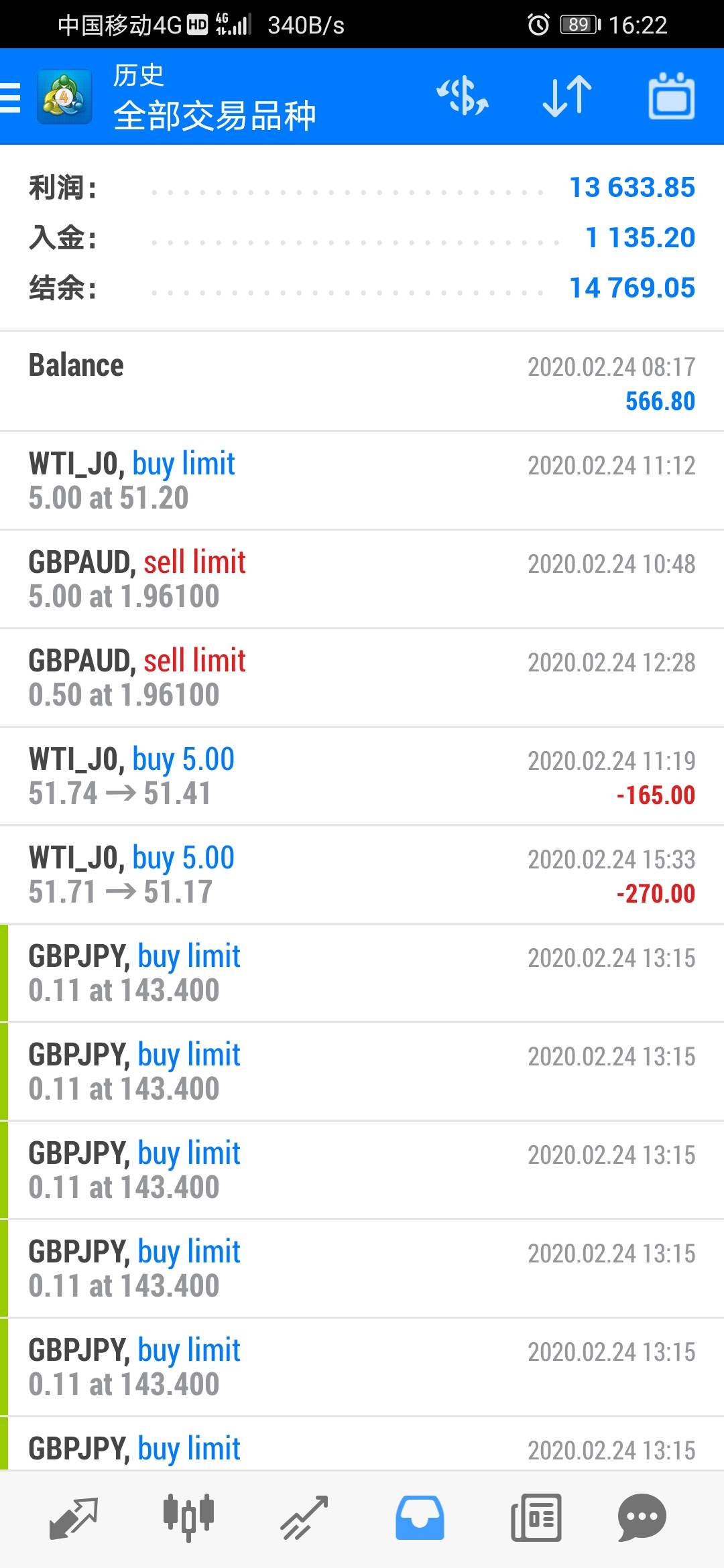Tap the sort arrows icon
724x1568 pixels.
point(567,96)
